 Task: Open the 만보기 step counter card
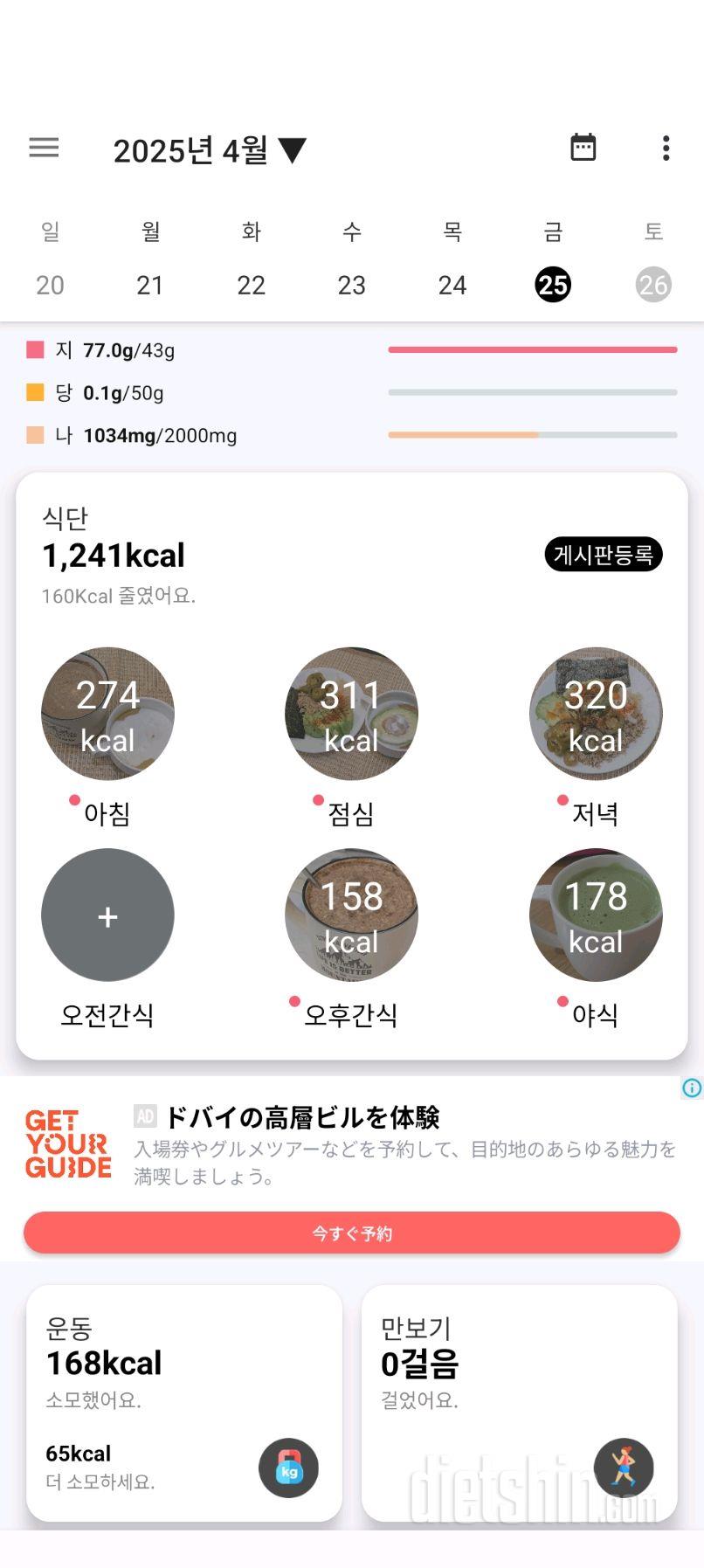[x=519, y=1402]
